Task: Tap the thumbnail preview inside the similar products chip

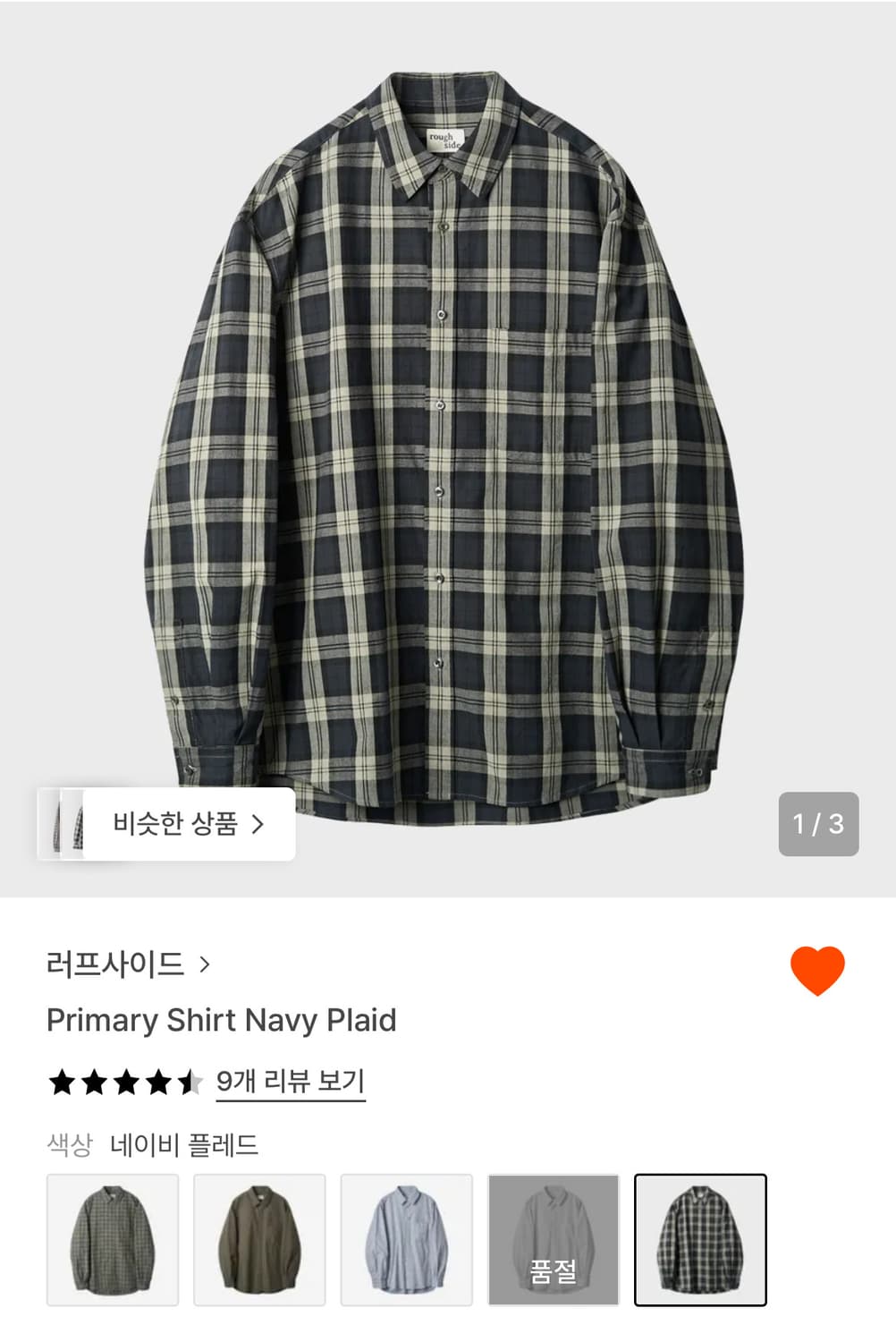Action: coord(66,822)
